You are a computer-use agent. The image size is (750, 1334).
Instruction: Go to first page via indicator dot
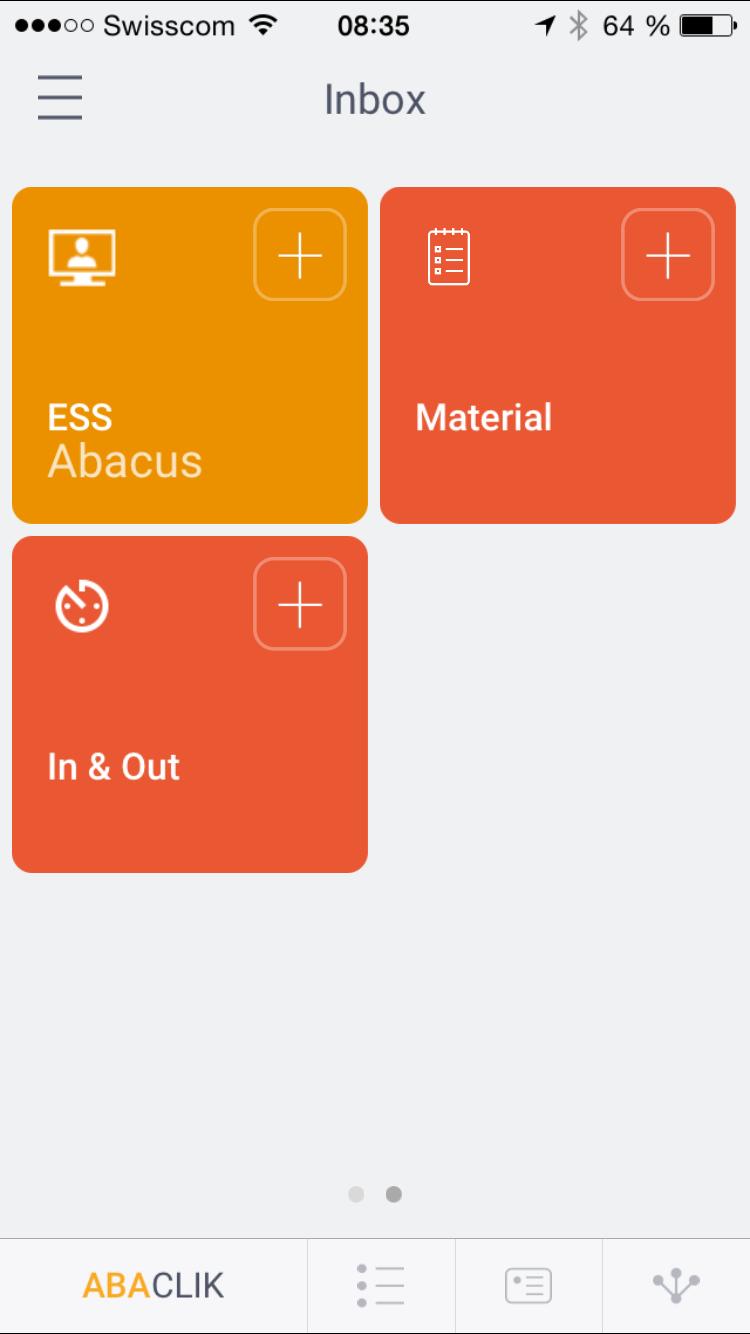(356, 1194)
